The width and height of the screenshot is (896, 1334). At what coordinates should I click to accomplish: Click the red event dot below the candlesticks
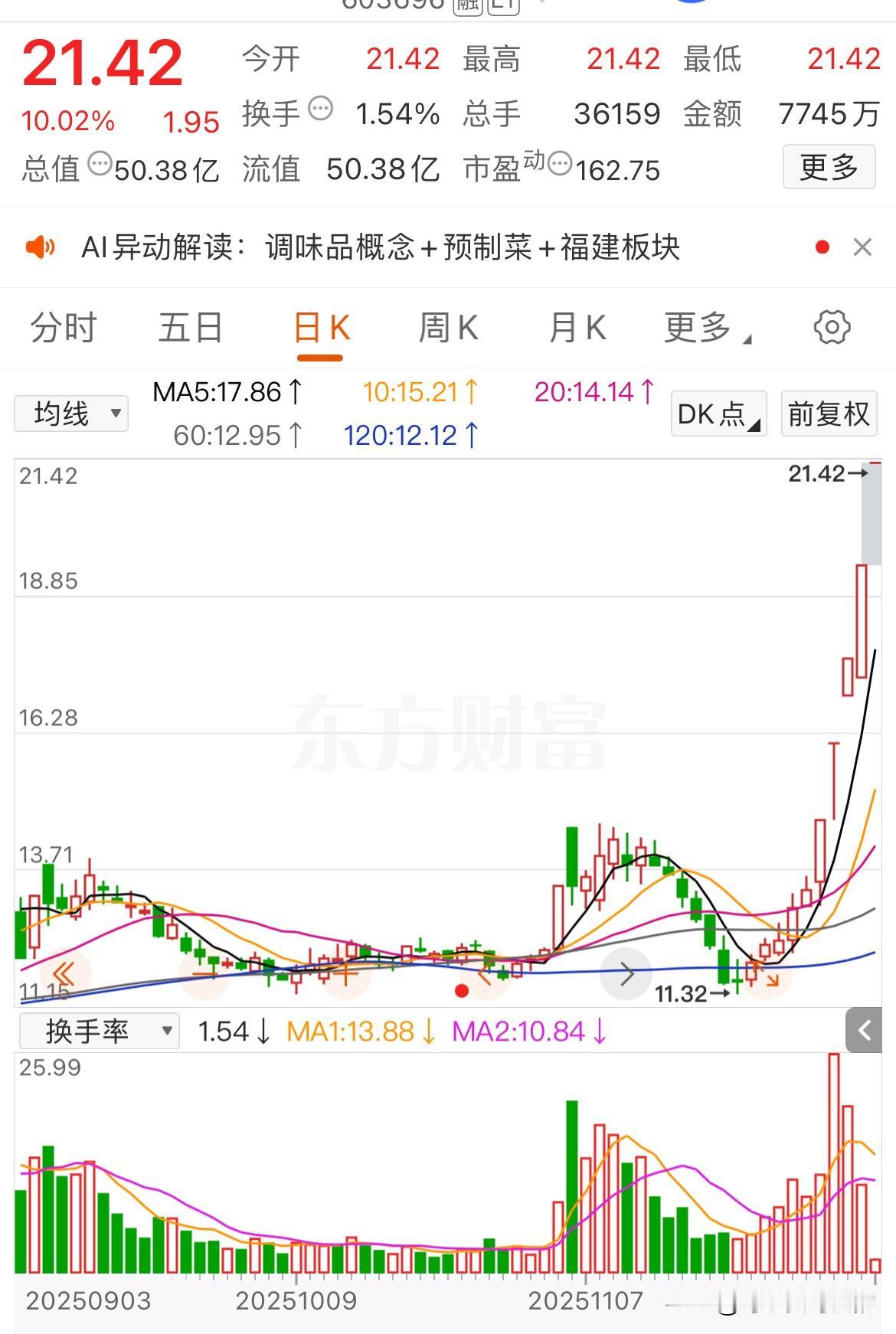462,990
